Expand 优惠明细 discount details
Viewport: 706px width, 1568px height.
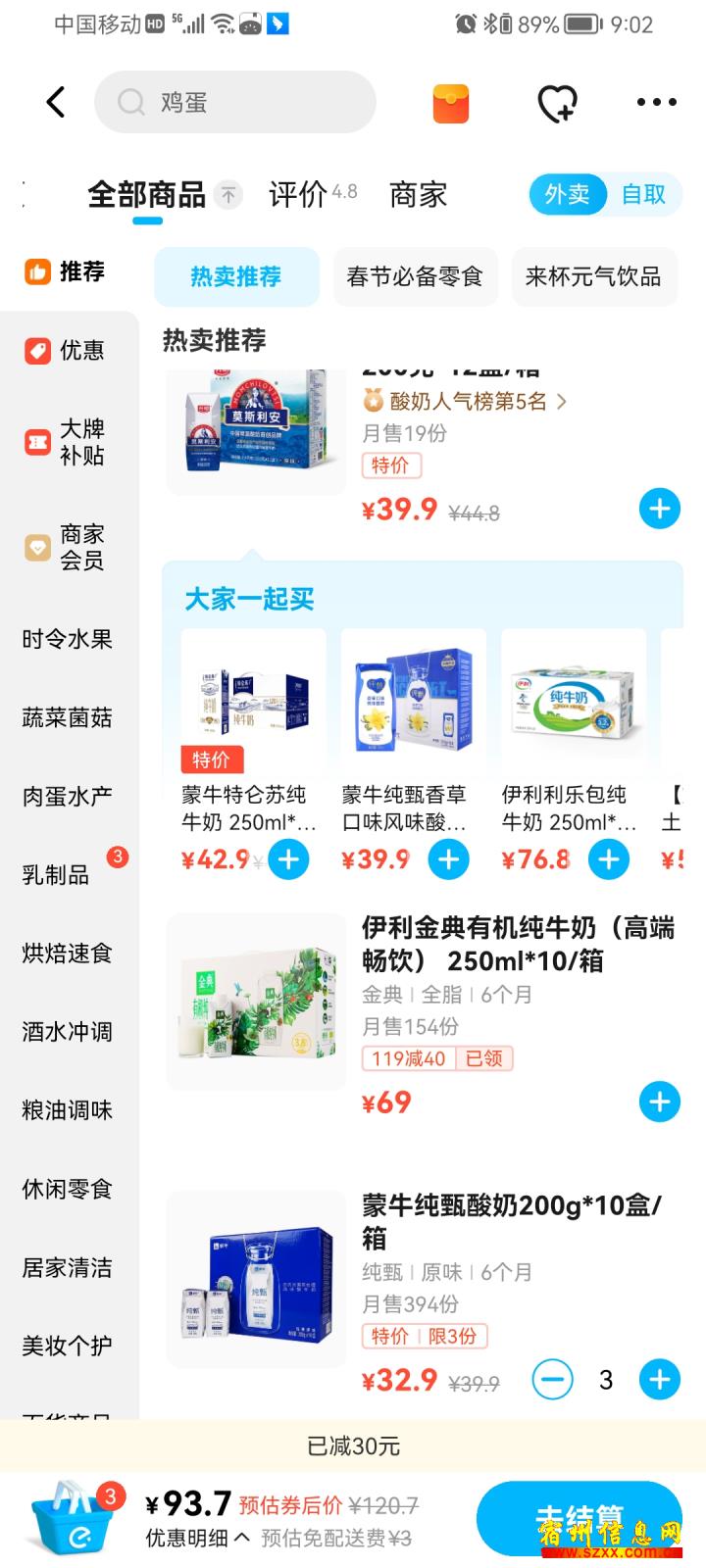(x=197, y=1538)
